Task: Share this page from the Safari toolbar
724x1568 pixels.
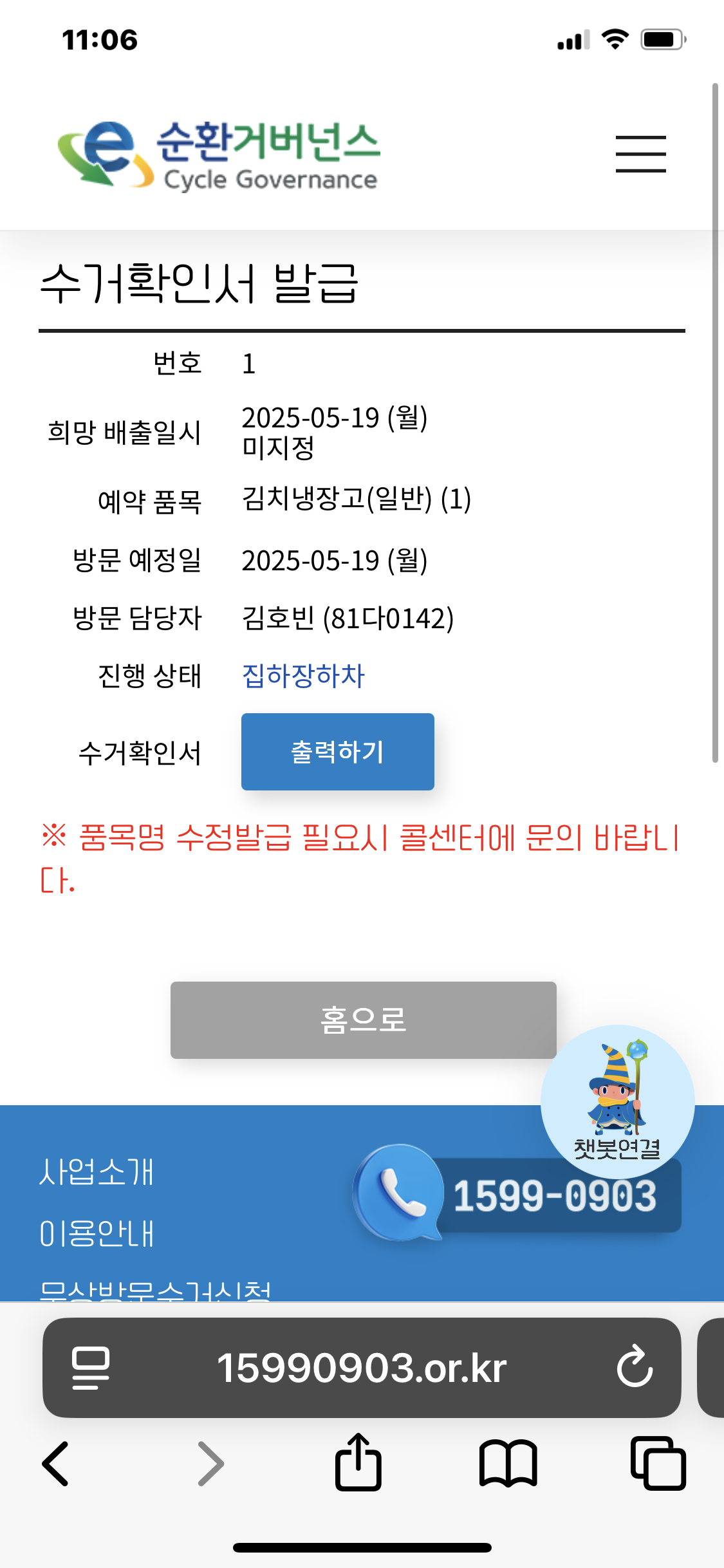Action: (x=358, y=1462)
